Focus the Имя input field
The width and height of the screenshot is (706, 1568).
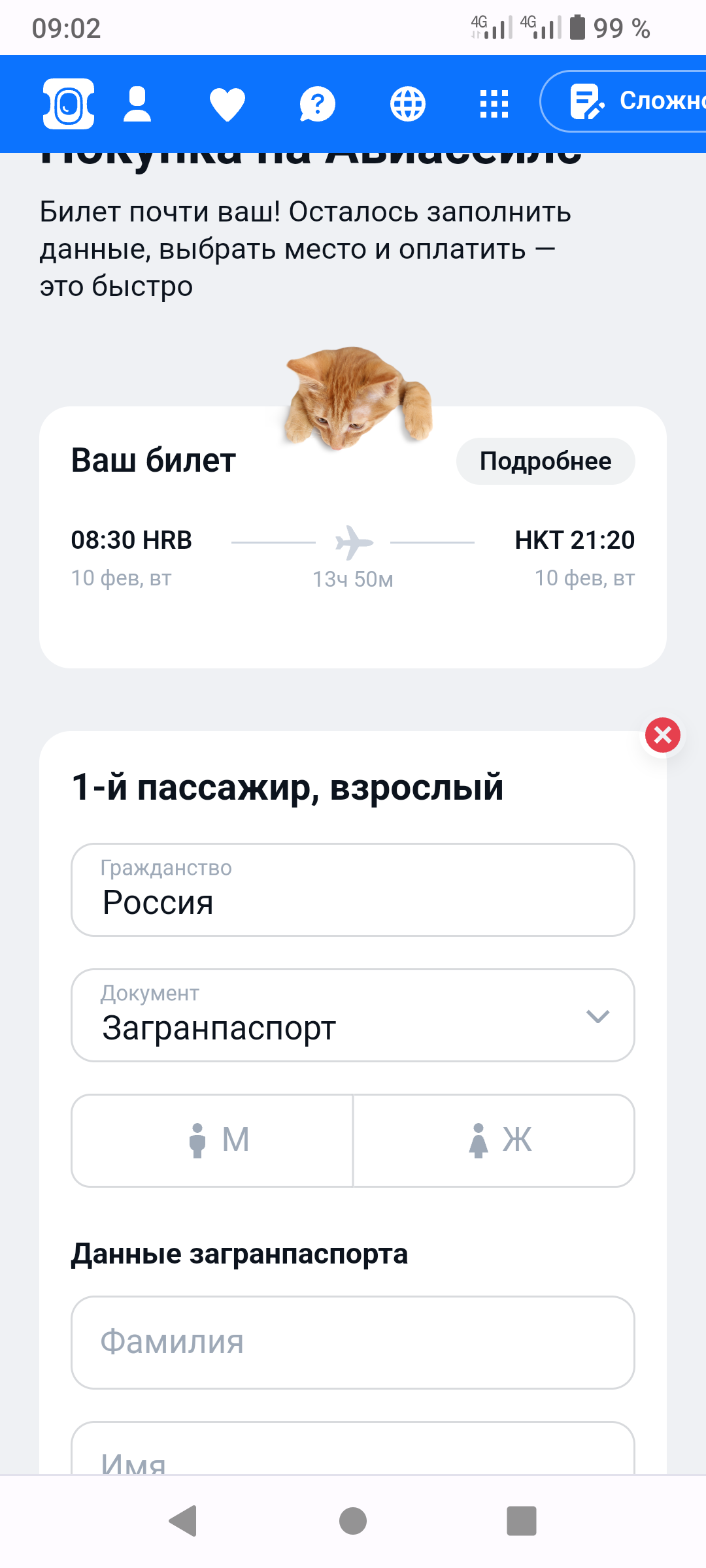(x=353, y=1456)
